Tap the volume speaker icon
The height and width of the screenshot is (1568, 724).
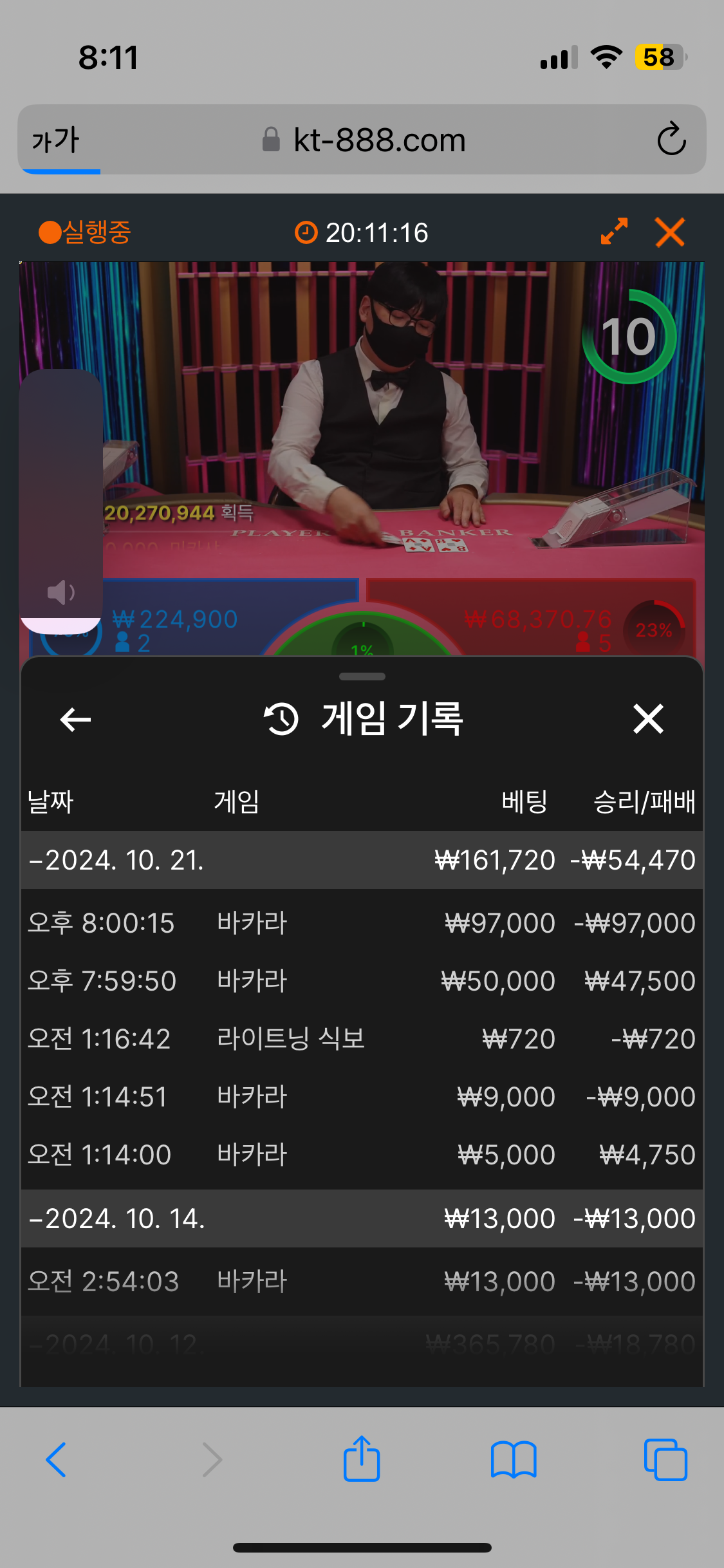coord(61,592)
